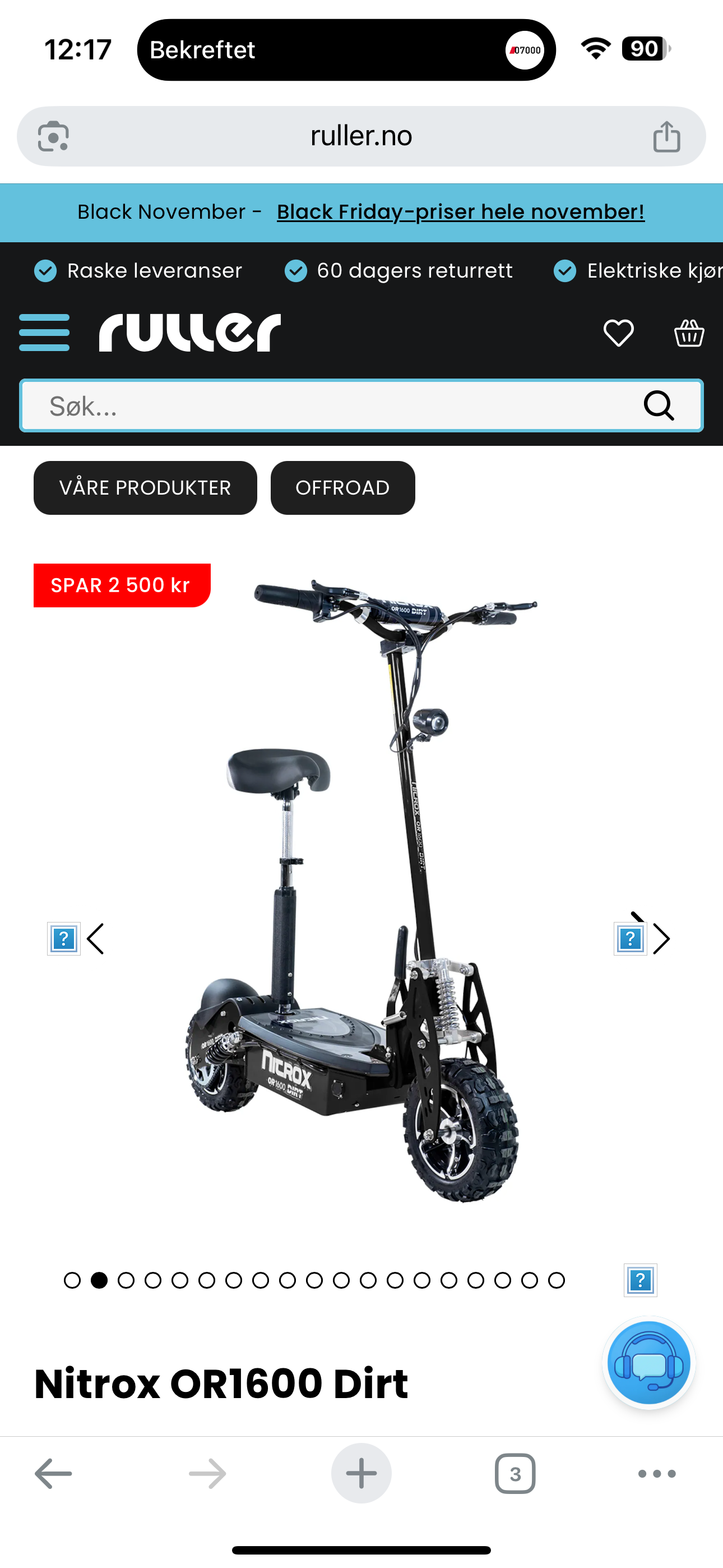Show the next product image
This screenshot has height=1568, width=723.
click(661, 939)
